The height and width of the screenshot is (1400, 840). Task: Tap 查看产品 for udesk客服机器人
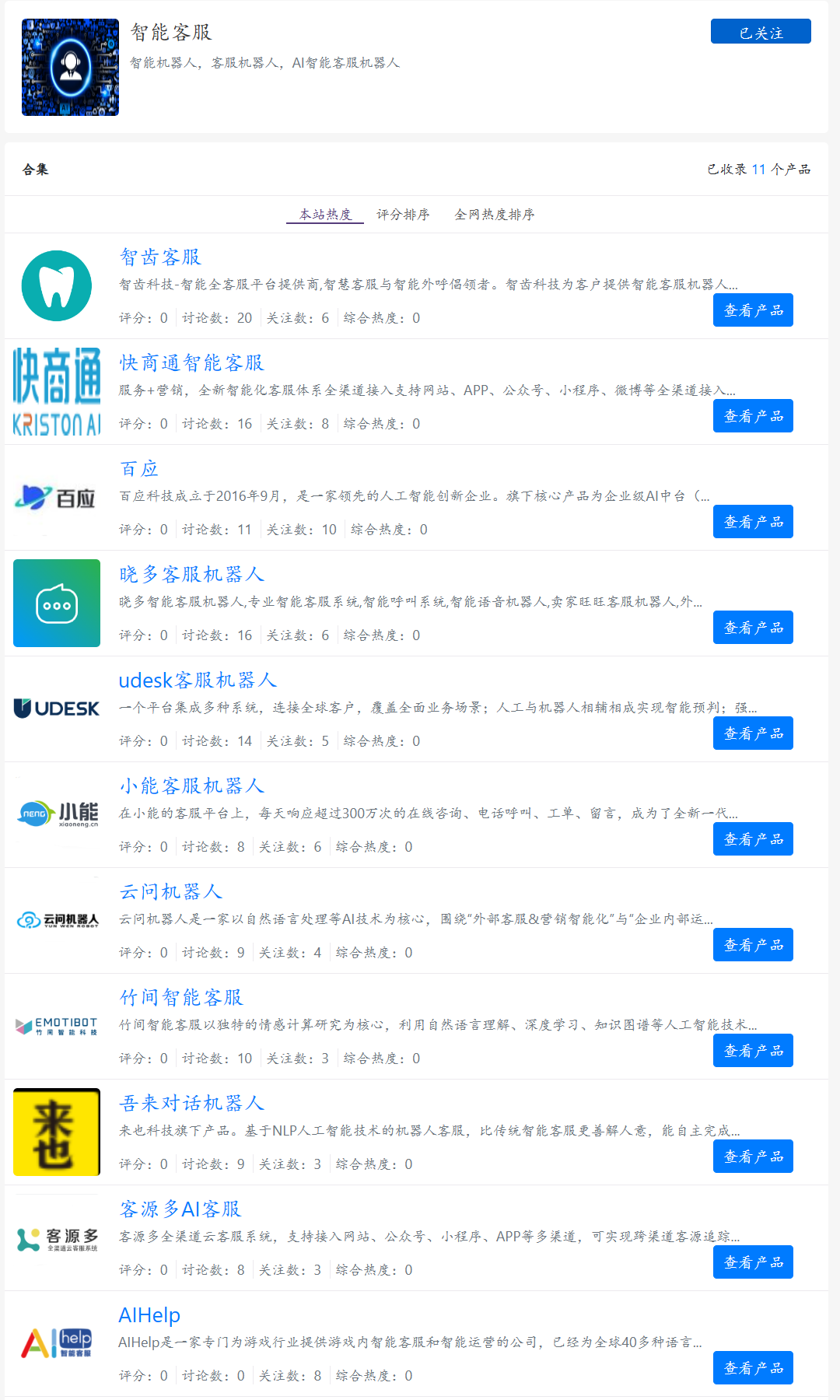tap(753, 733)
